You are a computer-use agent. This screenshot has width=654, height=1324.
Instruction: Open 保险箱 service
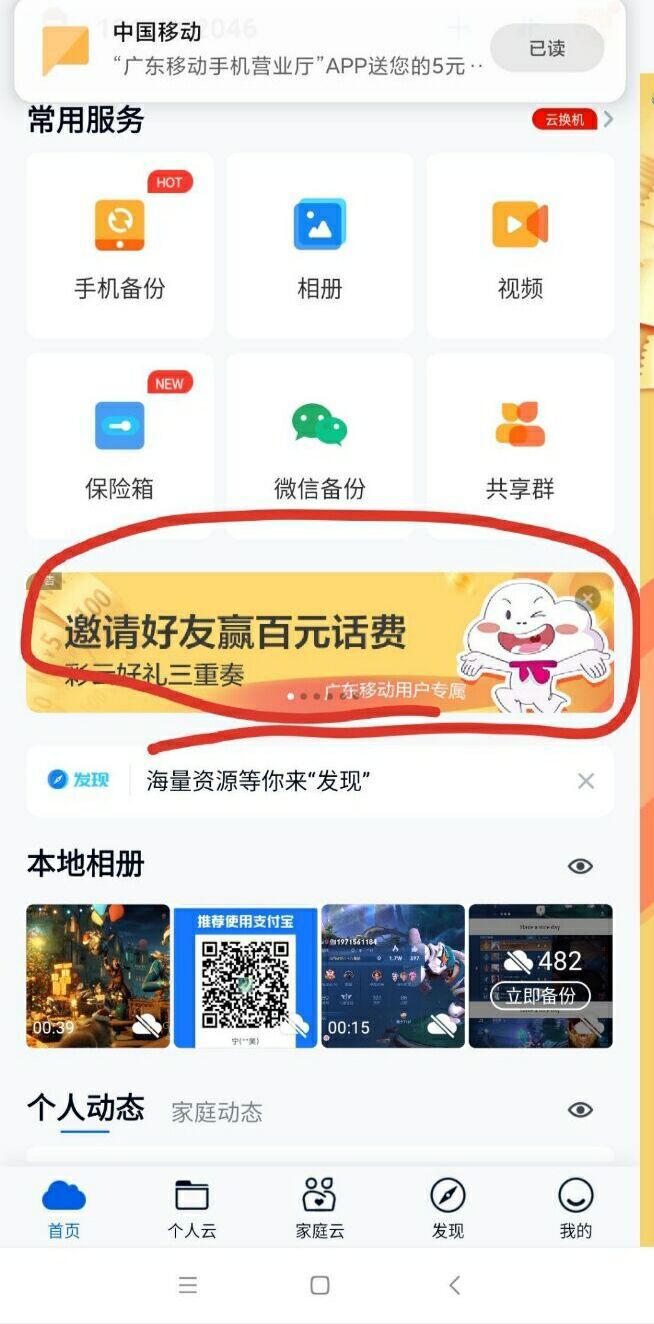[x=120, y=445]
